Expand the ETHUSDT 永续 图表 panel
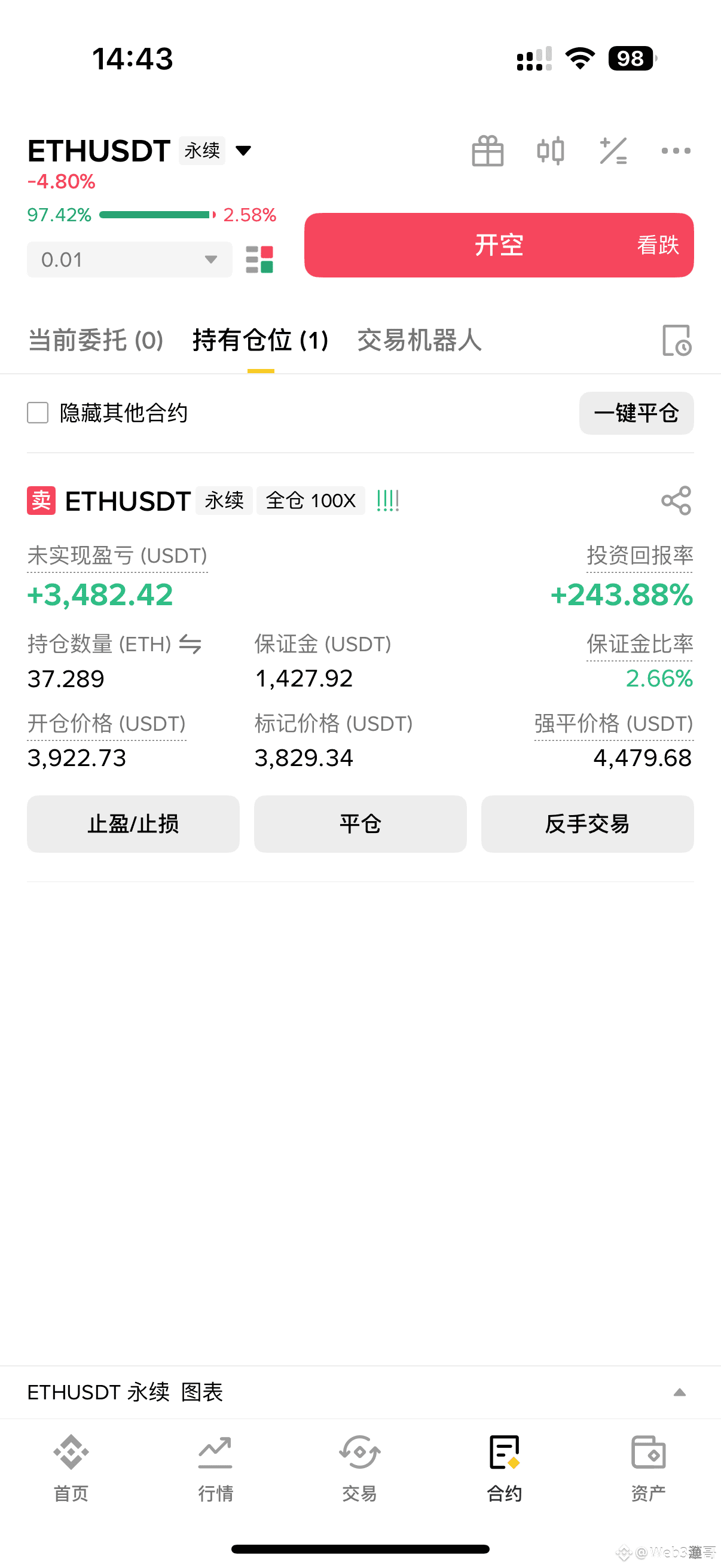Screen dimensions: 721x1568 (x=680, y=1392)
